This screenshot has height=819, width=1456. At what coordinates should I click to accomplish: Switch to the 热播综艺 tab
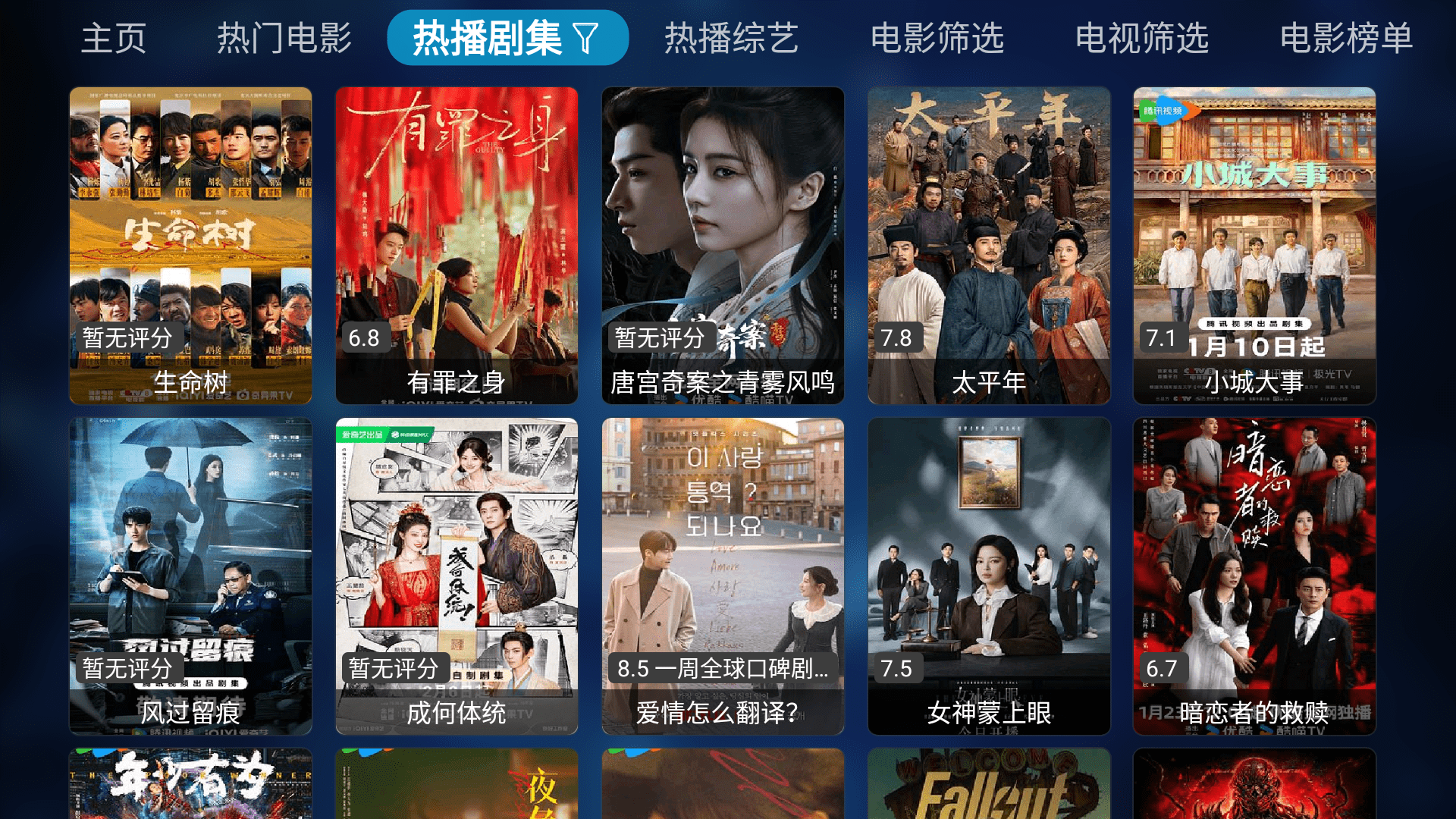(x=731, y=38)
